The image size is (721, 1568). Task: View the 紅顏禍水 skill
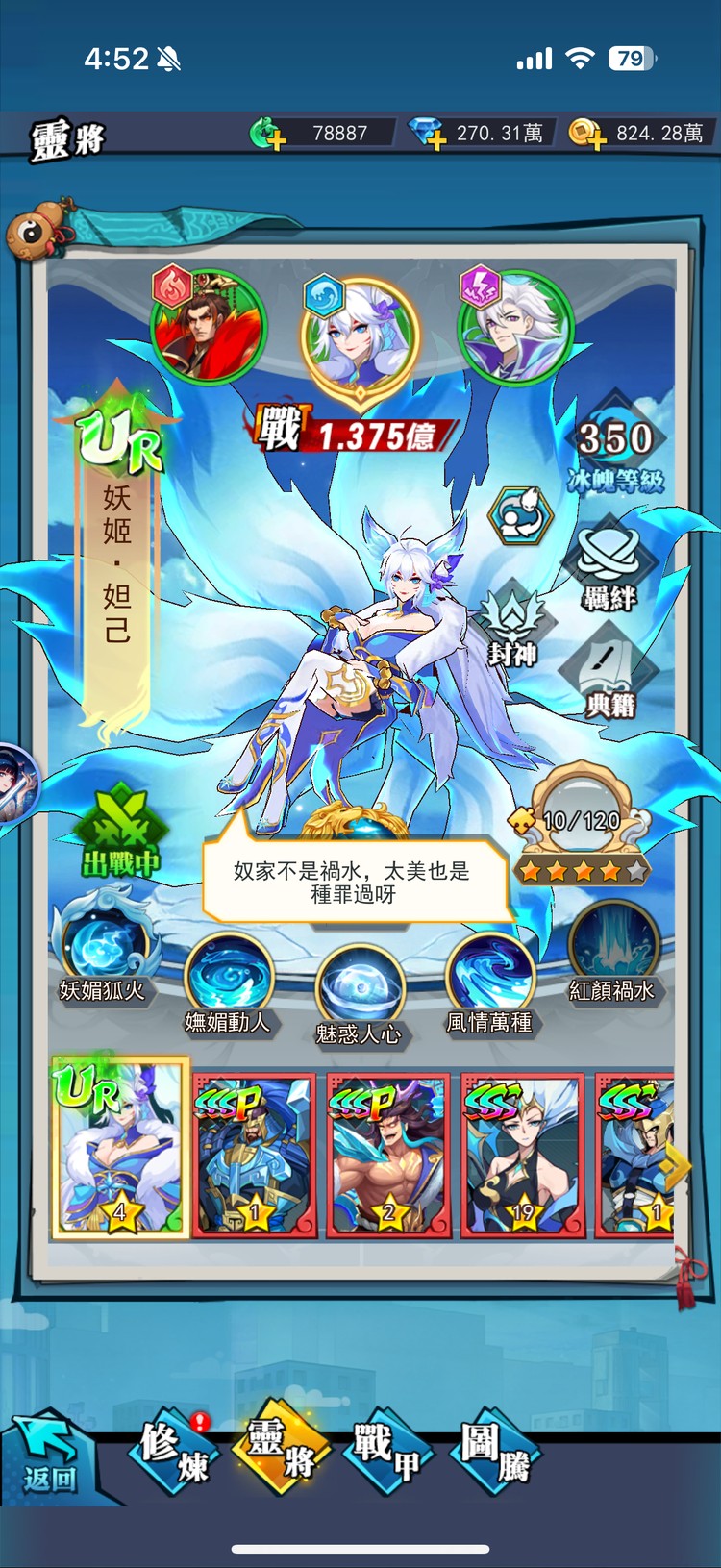click(x=611, y=947)
